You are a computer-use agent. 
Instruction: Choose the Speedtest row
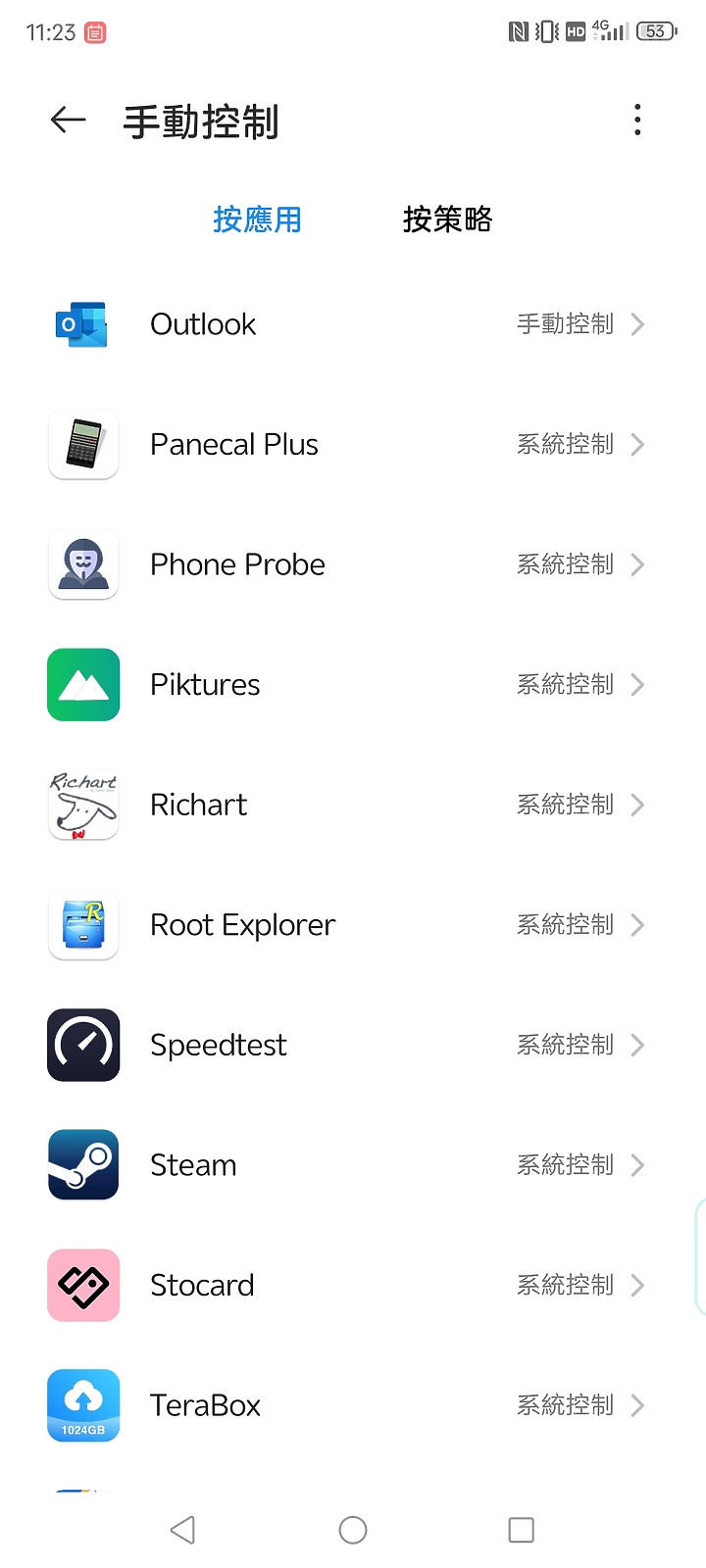pos(353,1045)
